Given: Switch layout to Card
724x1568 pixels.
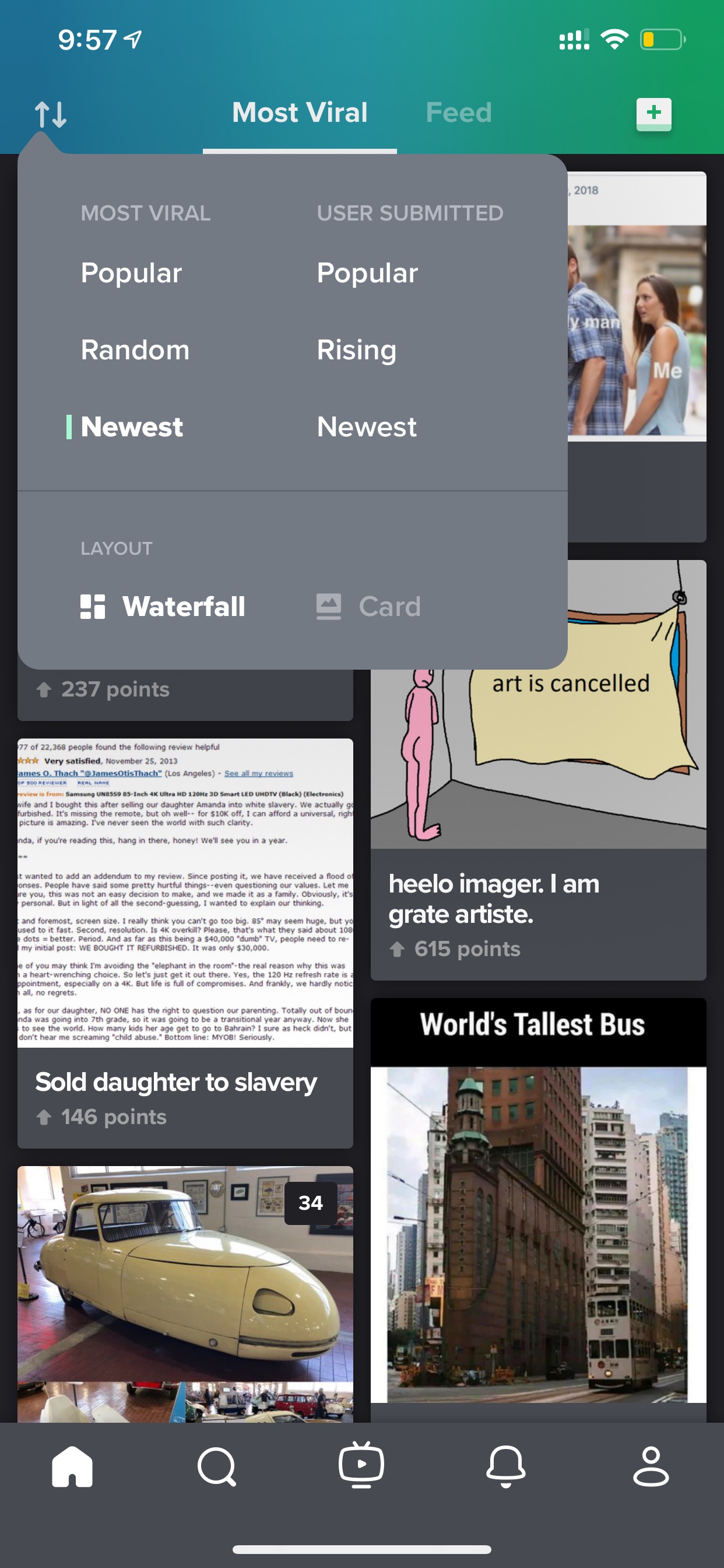Looking at the screenshot, I should tap(368, 606).
